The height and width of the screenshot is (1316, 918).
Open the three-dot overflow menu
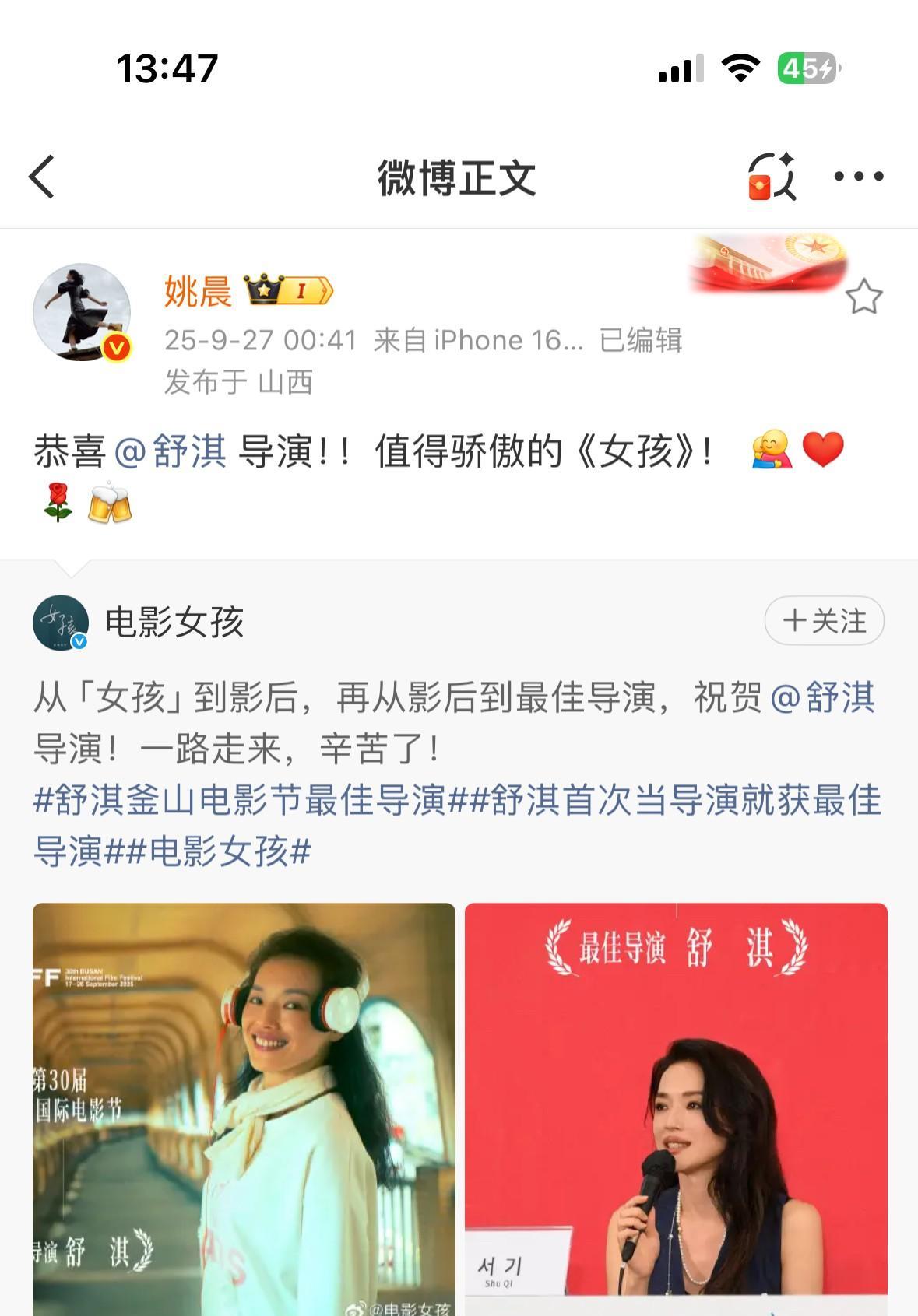858,177
